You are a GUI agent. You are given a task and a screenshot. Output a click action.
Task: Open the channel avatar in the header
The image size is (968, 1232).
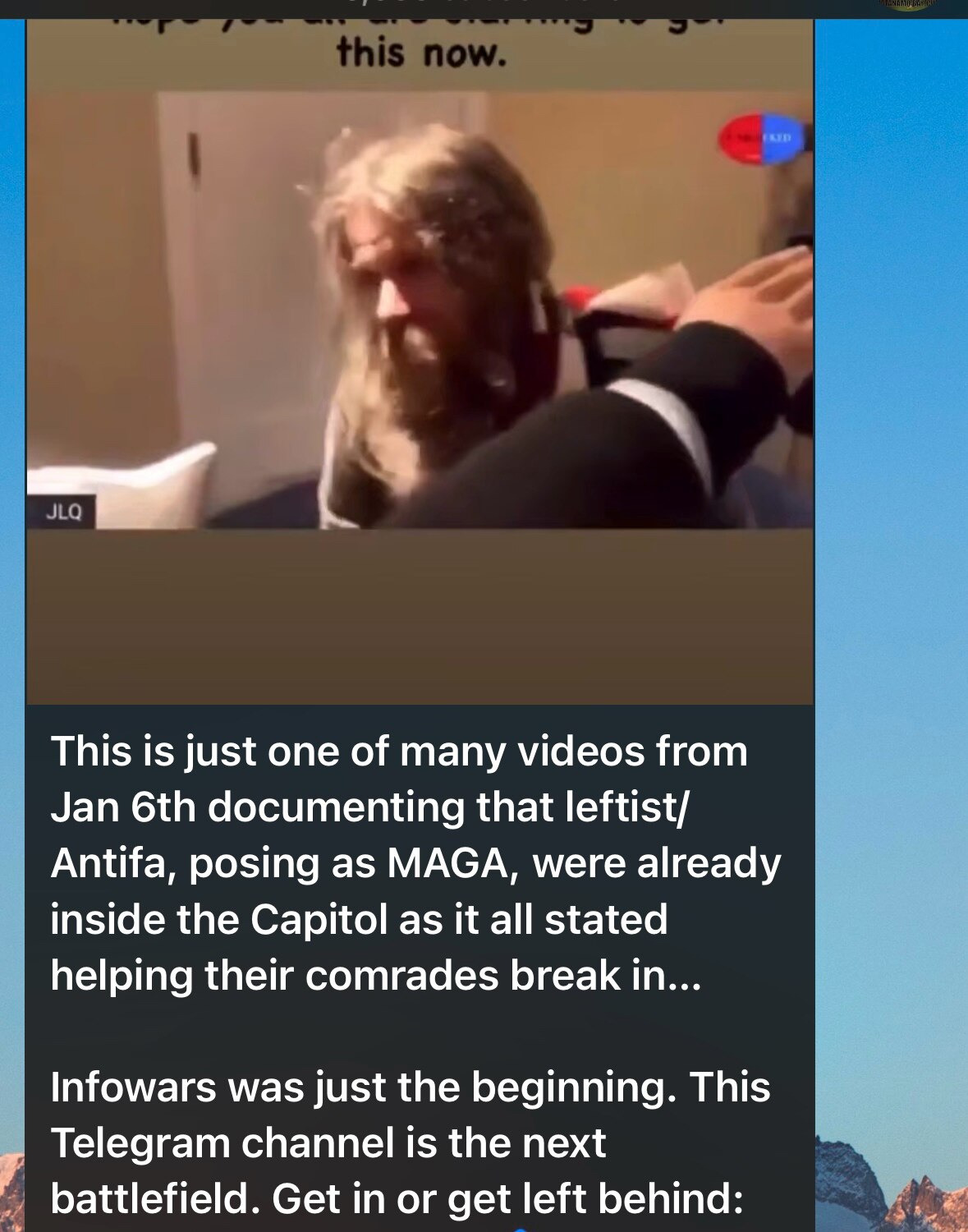click(x=906, y=5)
